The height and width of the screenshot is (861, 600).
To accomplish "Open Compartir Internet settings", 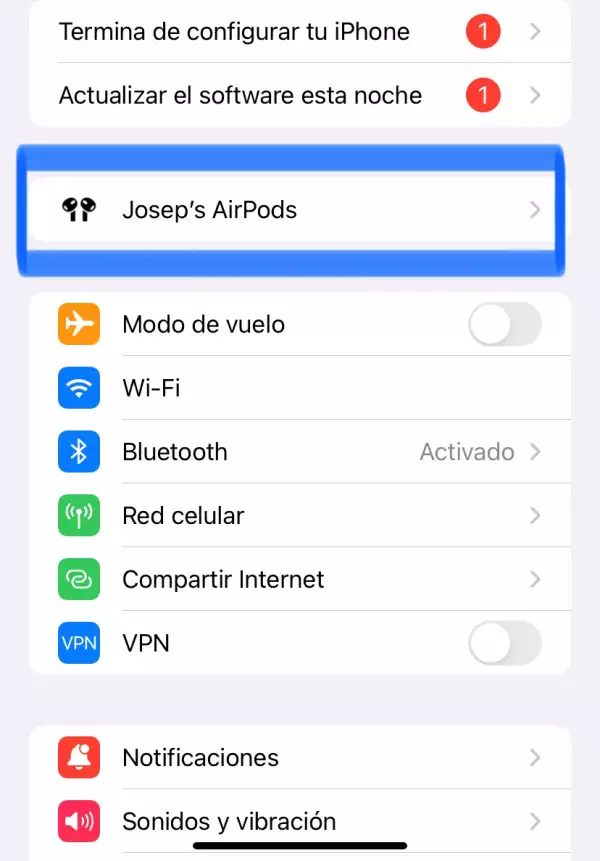I will [300, 579].
